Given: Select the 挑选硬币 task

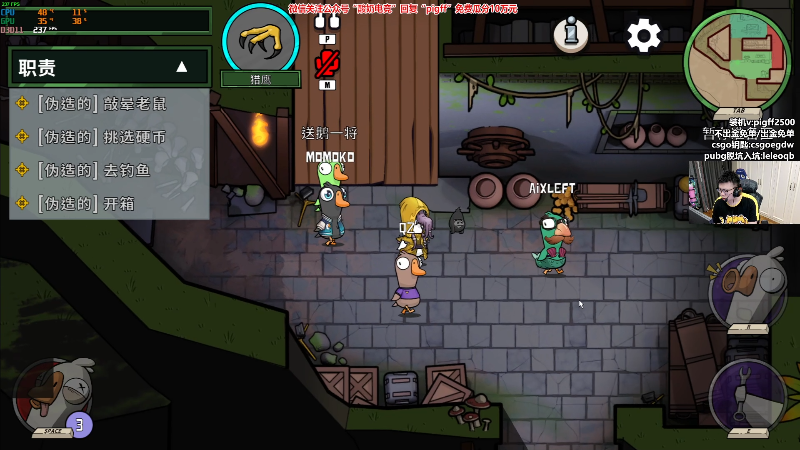Looking at the screenshot, I should click(x=100, y=137).
